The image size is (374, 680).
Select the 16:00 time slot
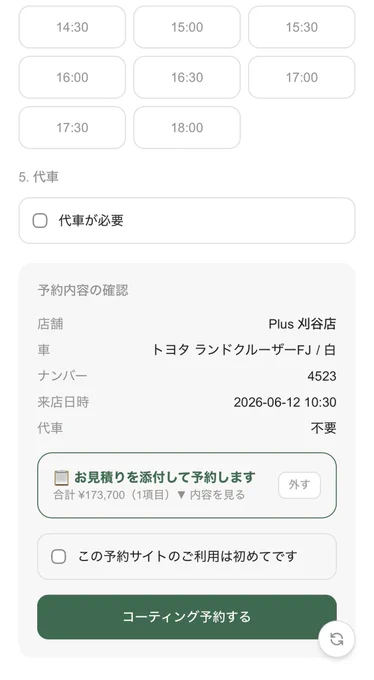click(x=72, y=77)
